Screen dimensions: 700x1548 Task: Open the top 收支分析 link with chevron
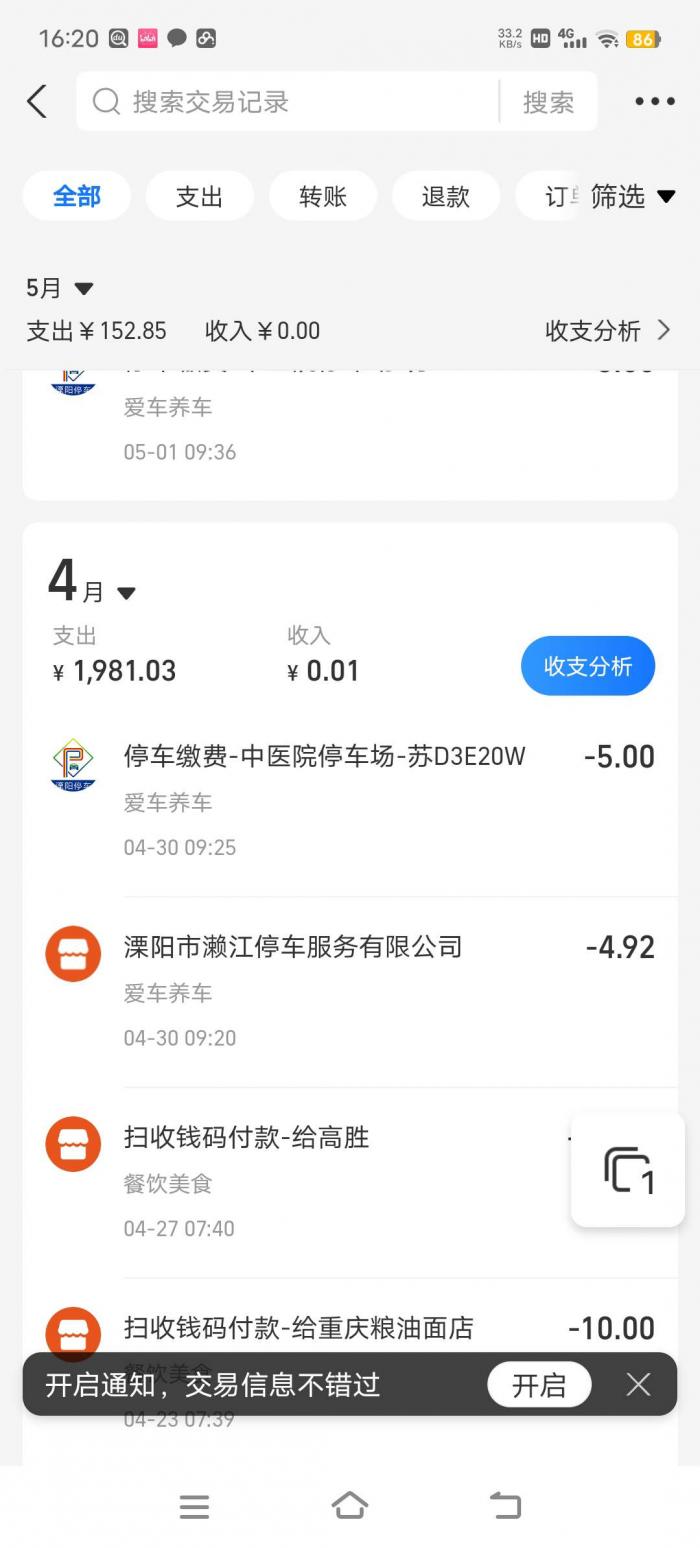click(608, 330)
